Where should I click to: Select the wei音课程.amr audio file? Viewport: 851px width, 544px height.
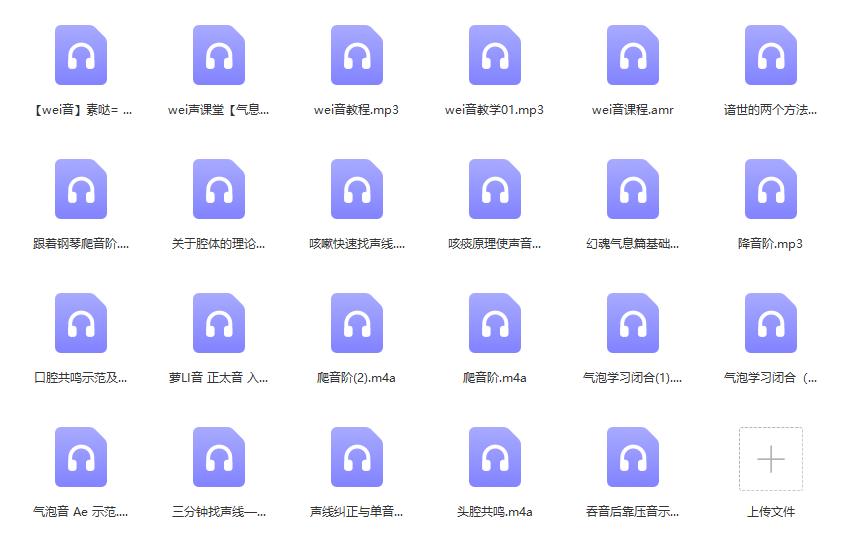click(x=633, y=56)
